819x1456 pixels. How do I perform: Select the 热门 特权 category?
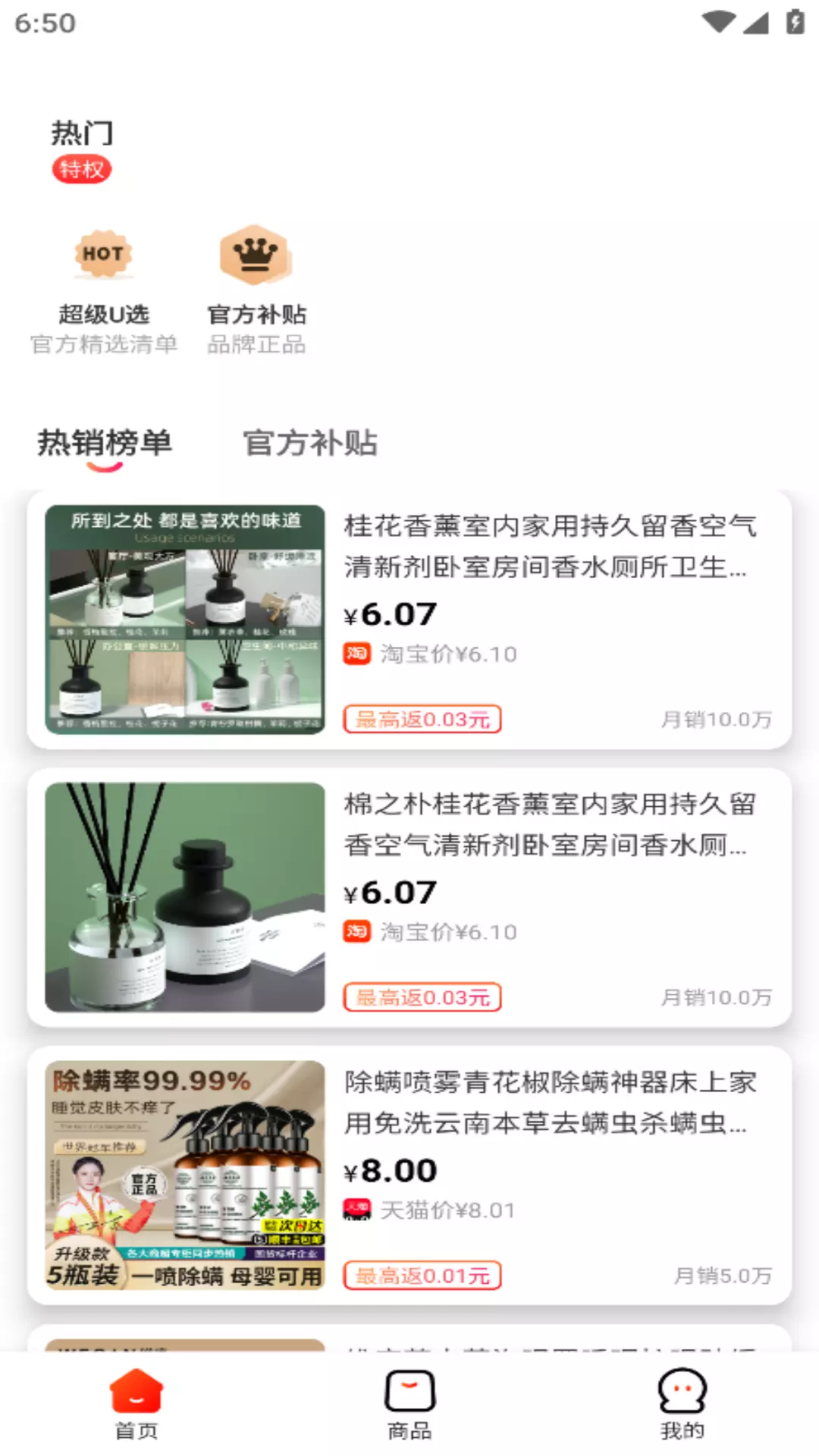pos(82,150)
